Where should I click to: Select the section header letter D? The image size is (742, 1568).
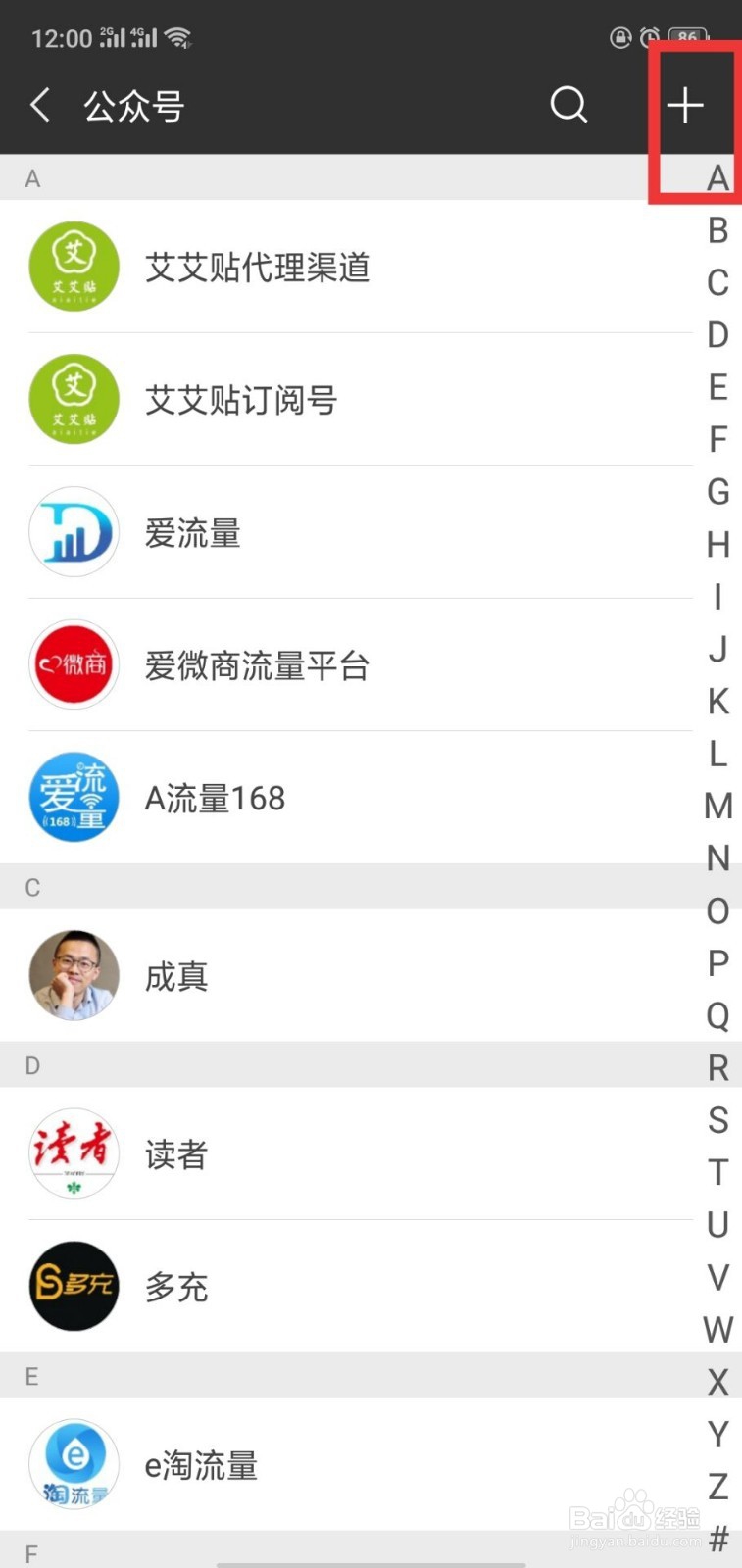click(x=32, y=1065)
